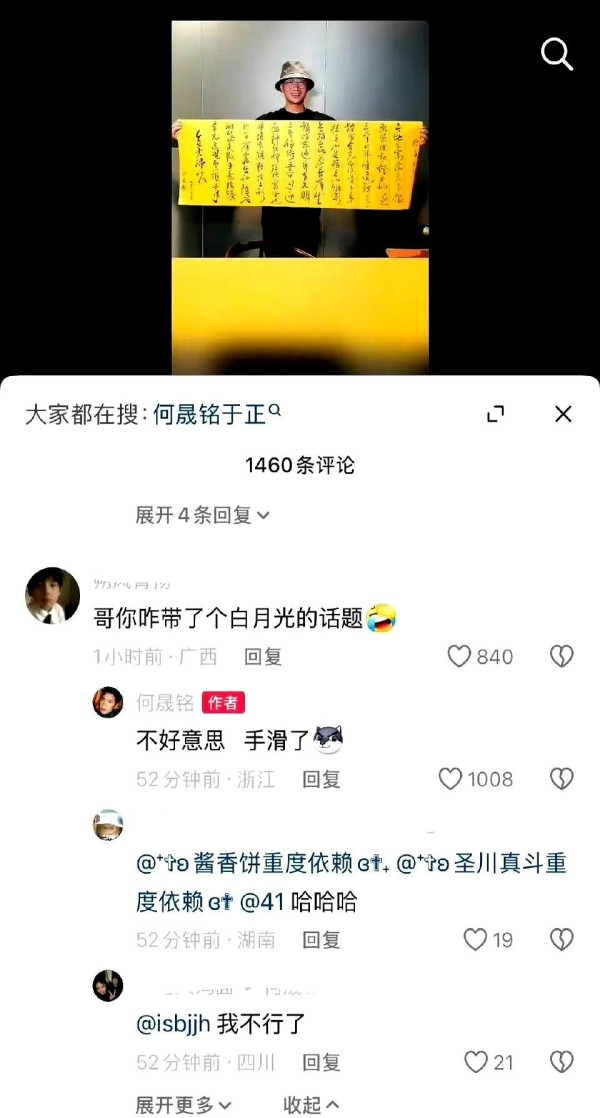Expand comments panel to full screen

(495, 414)
